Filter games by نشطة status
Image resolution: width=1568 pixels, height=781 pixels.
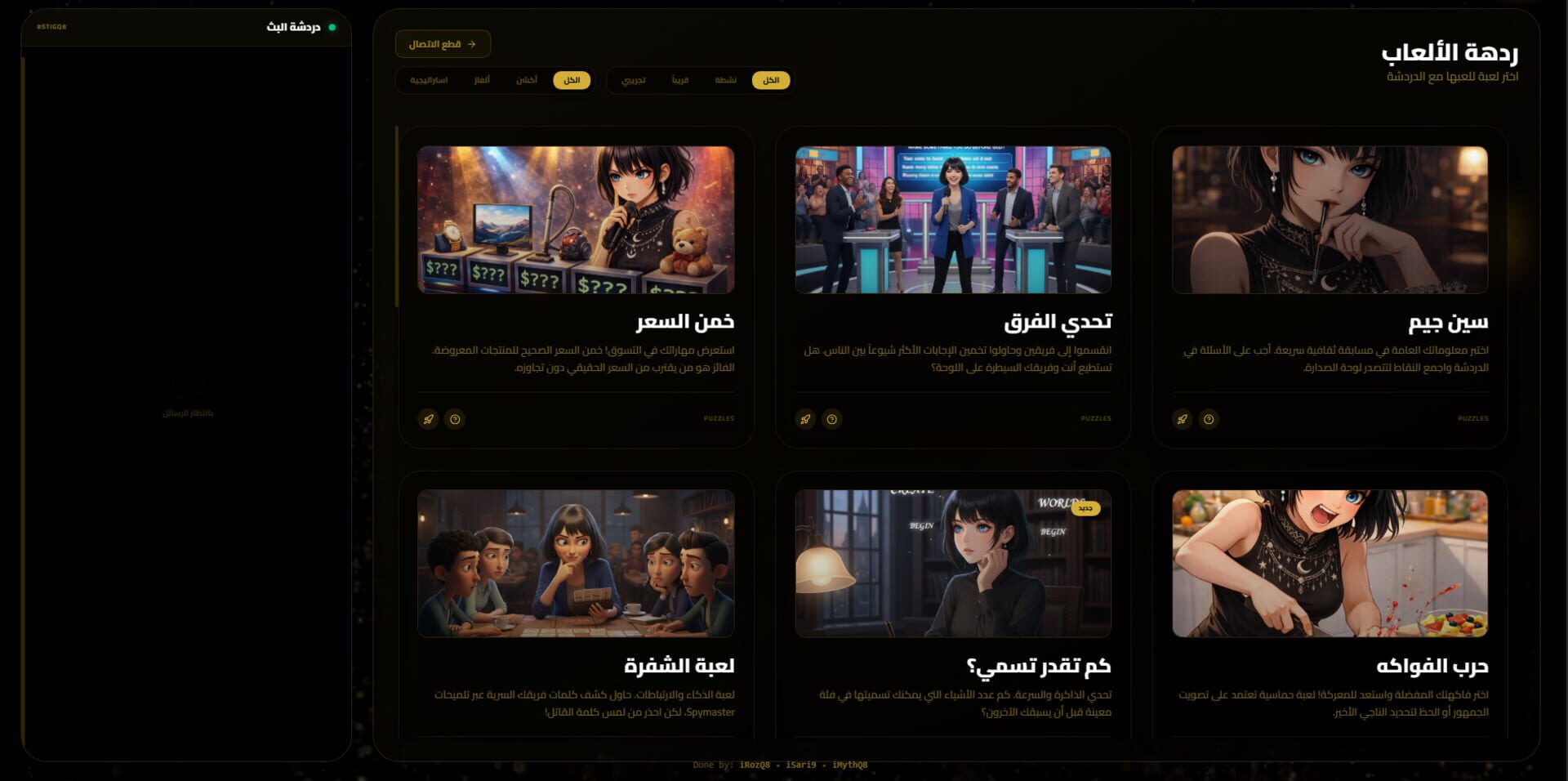click(x=725, y=80)
